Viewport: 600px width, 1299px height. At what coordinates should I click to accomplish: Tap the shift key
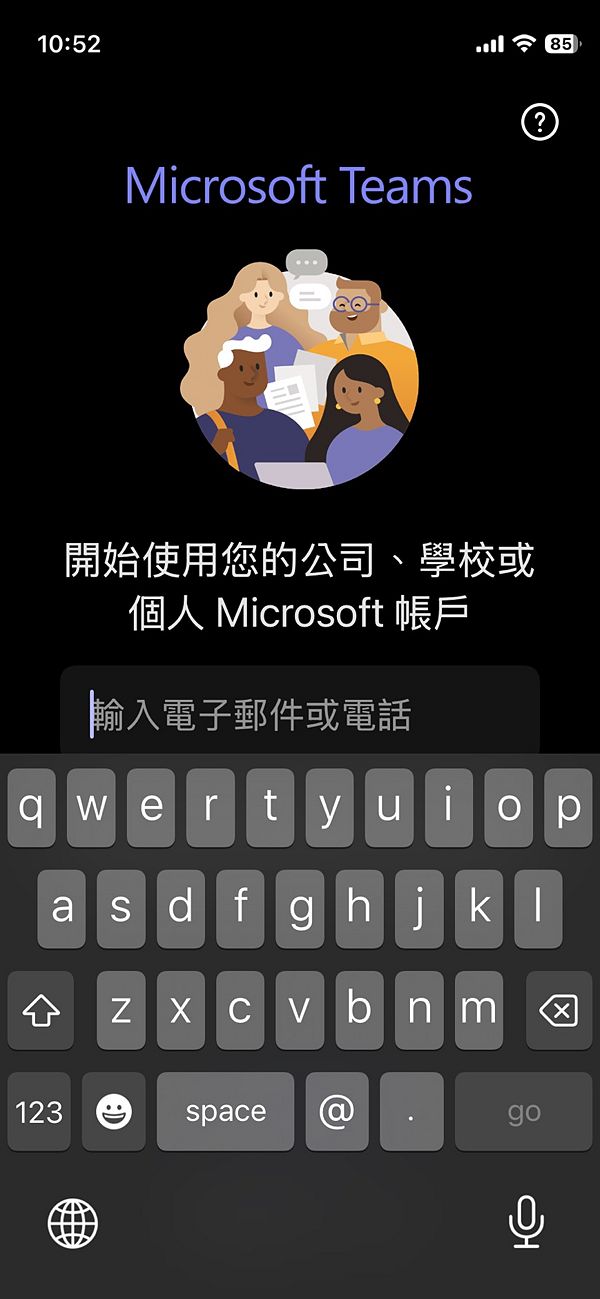(40, 1011)
